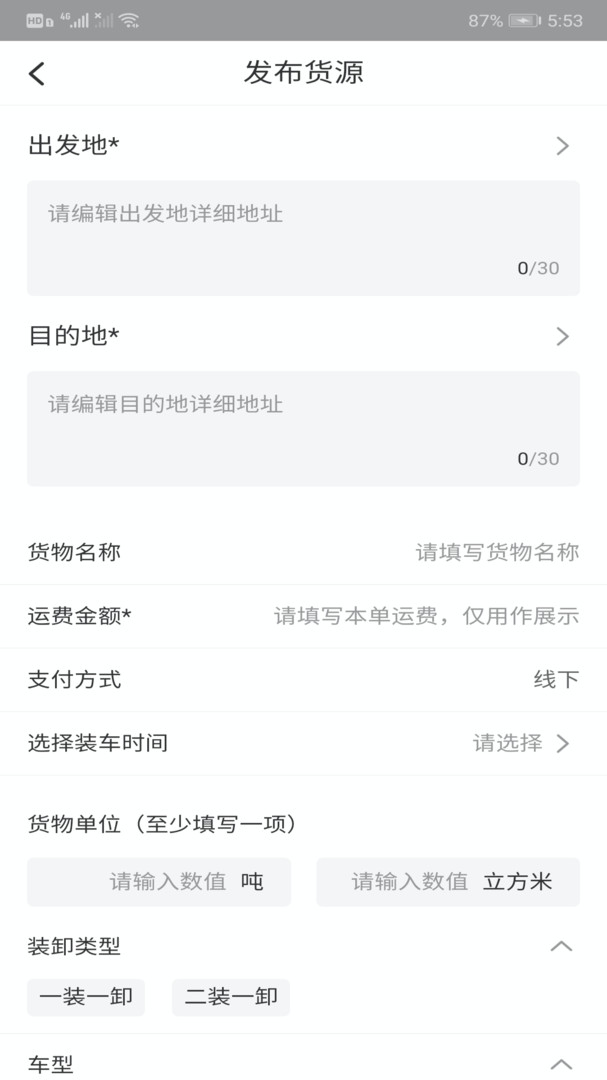The height and width of the screenshot is (1080, 607).
Task: Go back from the 发布货源 page
Action: 37,73
